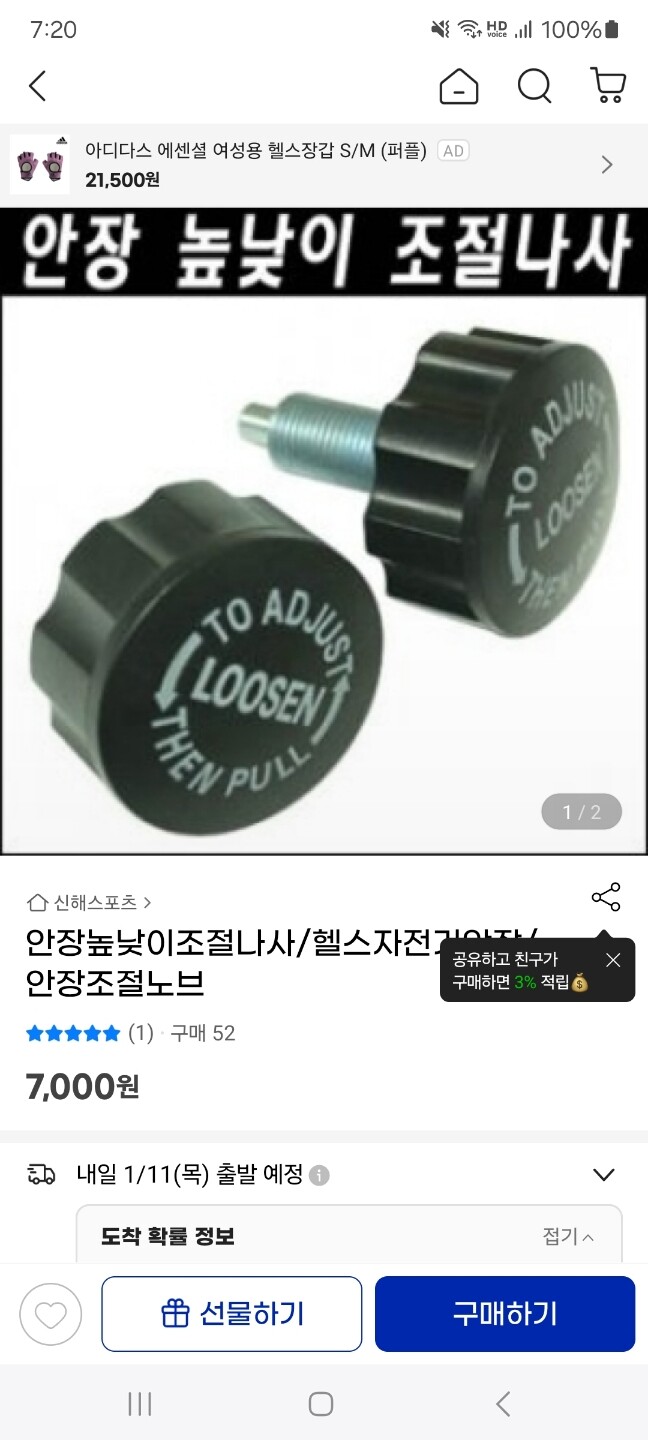
Task: Share this product
Action: [x=606, y=897]
